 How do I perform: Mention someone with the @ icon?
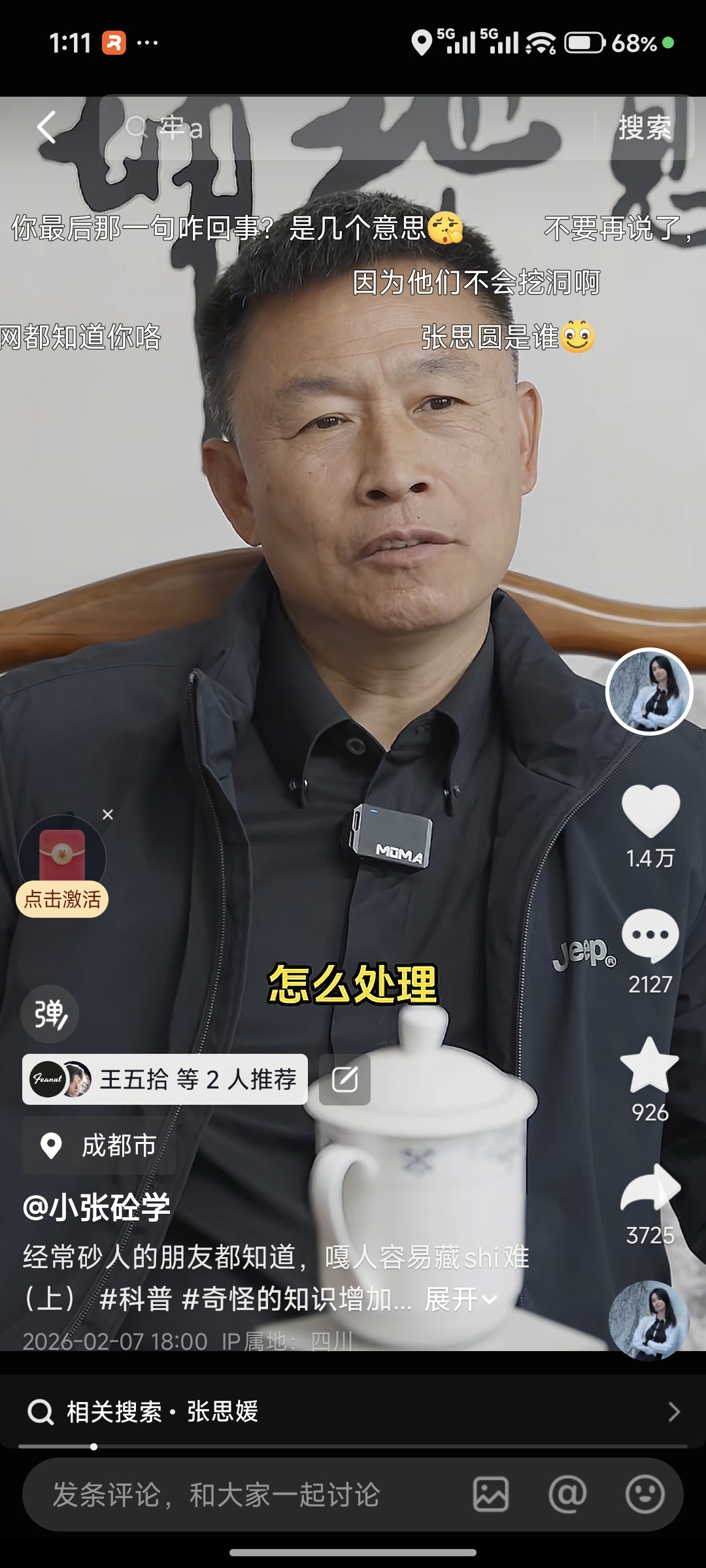tap(567, 1495)
